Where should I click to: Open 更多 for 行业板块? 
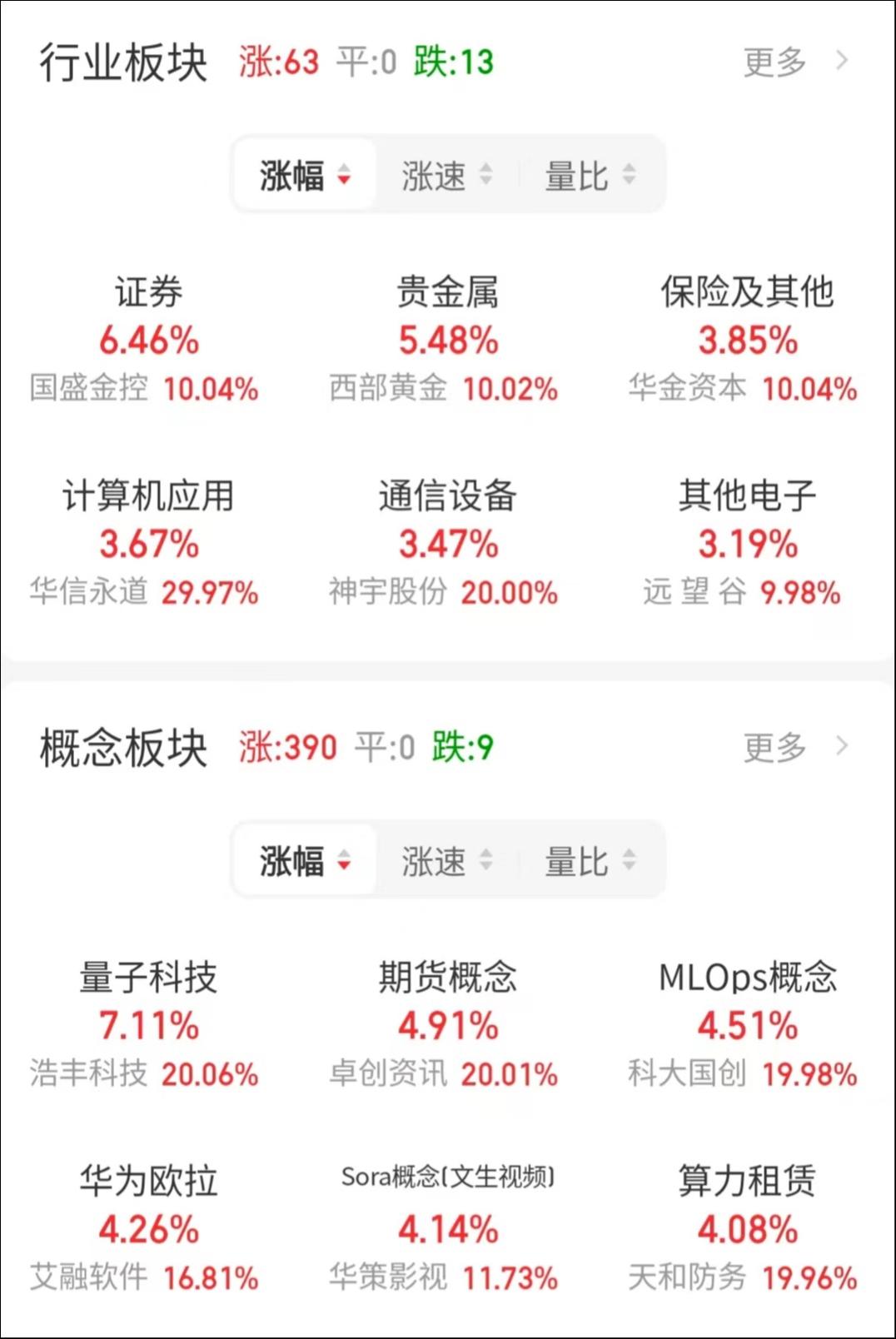[x=794, y=62]
